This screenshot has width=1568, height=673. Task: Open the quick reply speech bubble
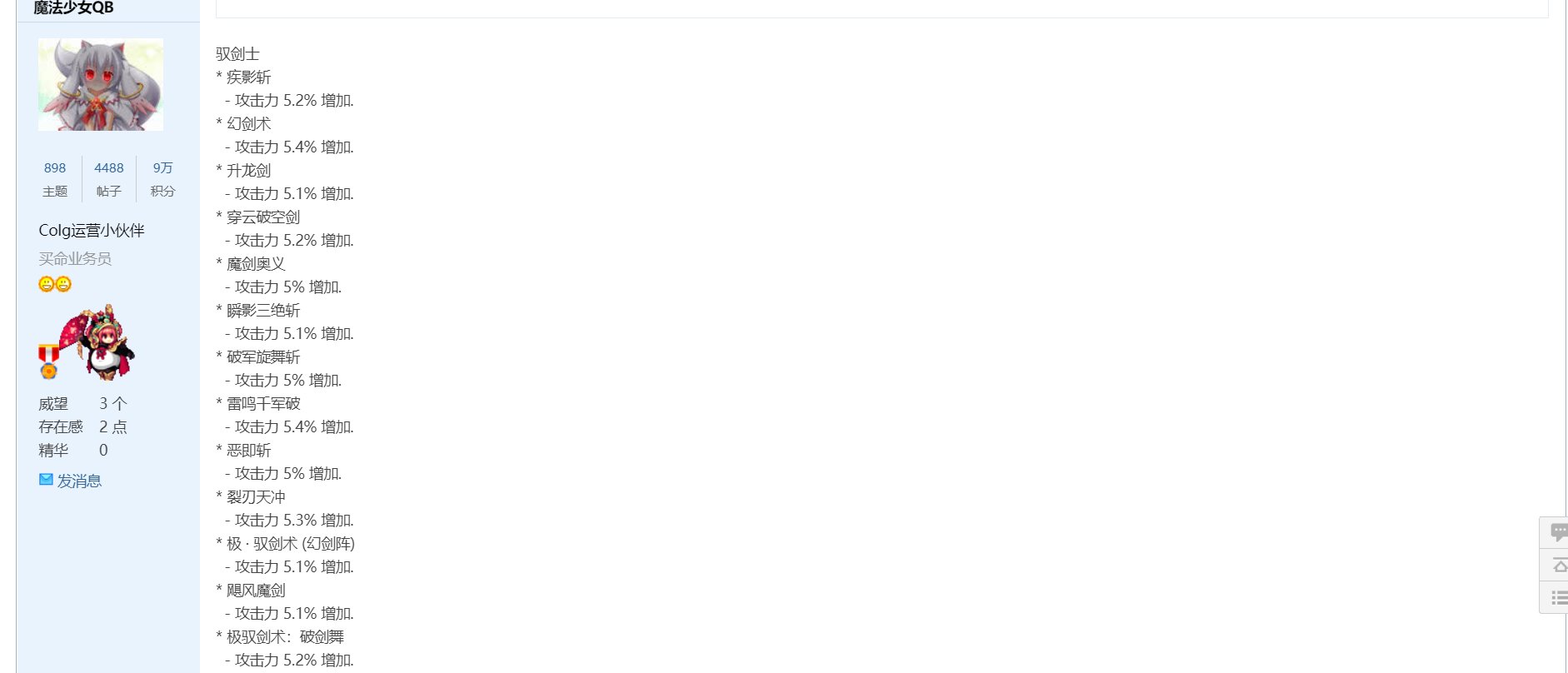point(1556,532)
